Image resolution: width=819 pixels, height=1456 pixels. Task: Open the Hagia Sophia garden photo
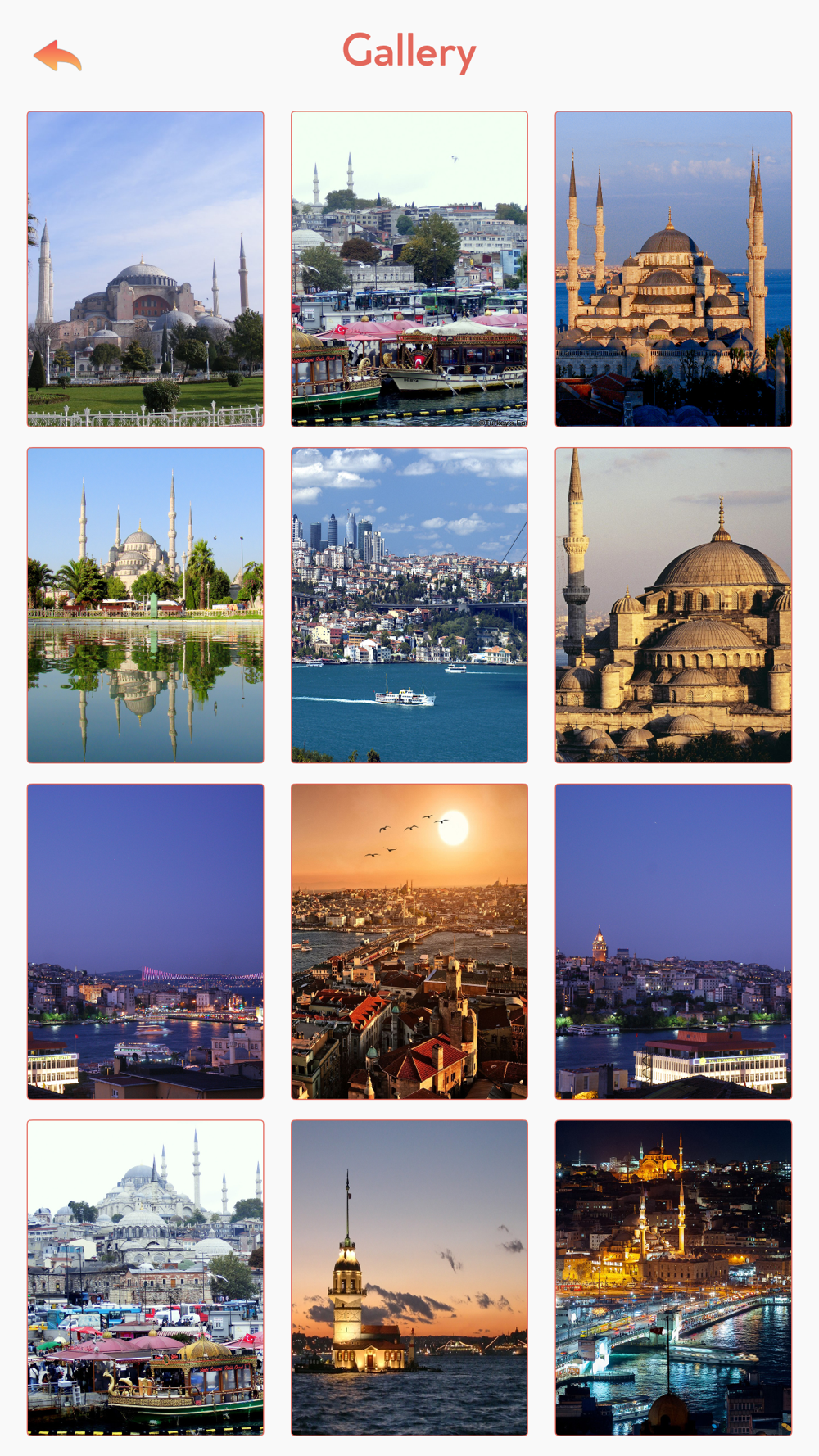point(146,269)
